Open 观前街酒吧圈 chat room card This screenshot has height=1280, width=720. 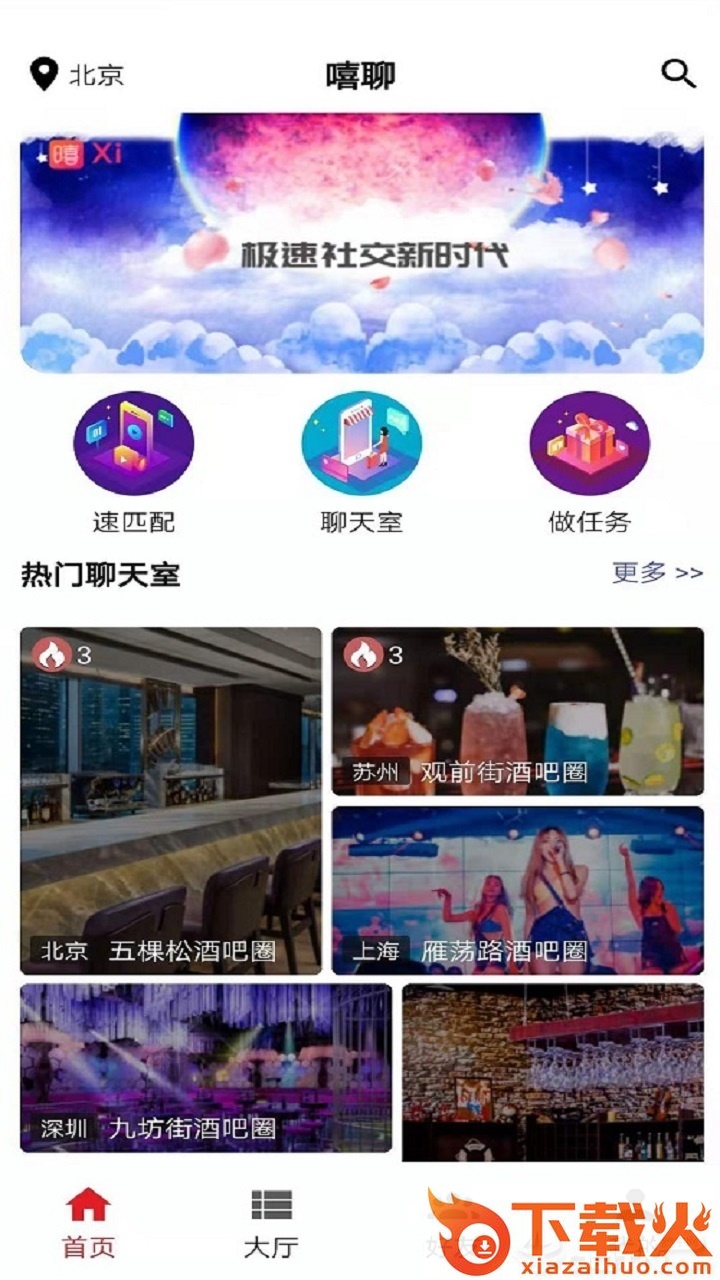[x=517, y=711]
